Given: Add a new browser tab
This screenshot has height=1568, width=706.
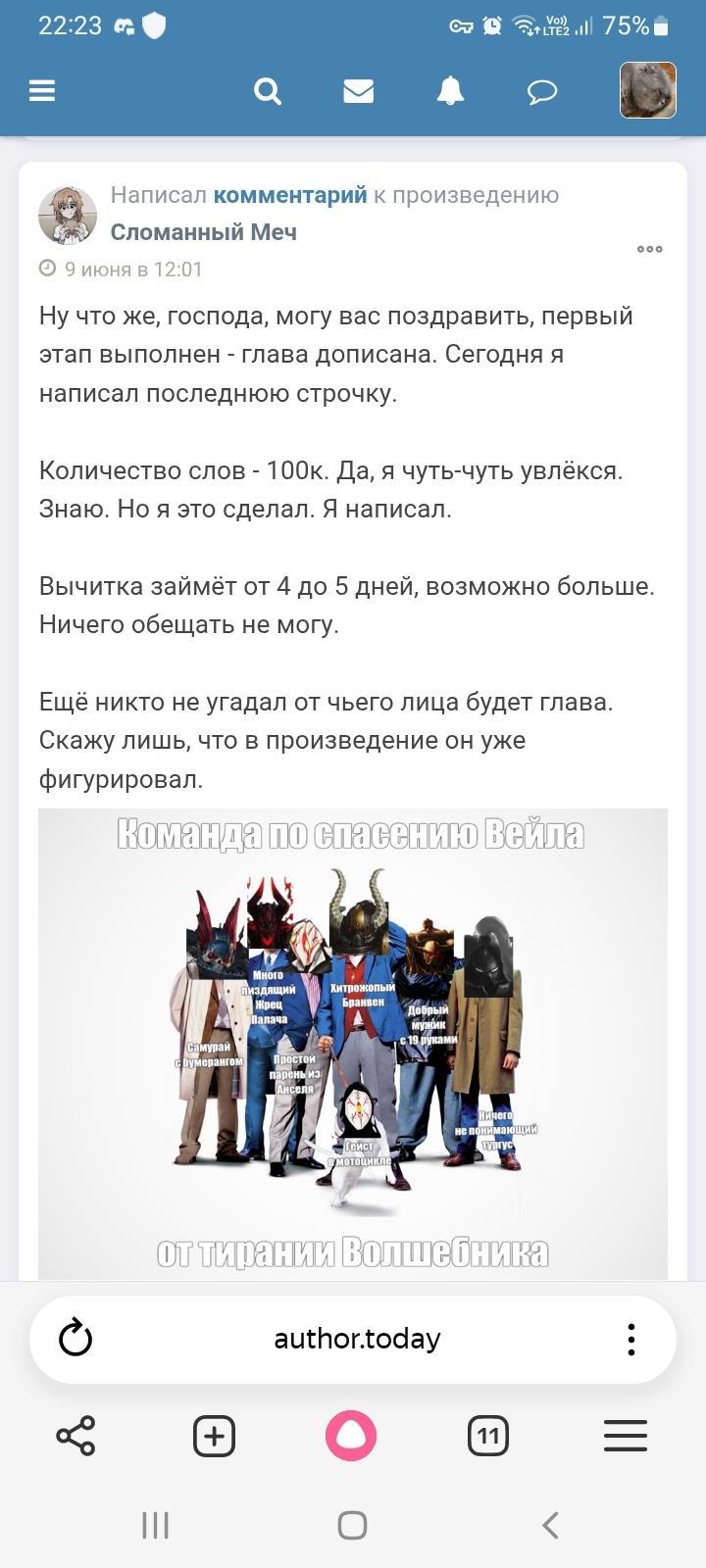Looking at the screenshot, I should pos(214,1436).
